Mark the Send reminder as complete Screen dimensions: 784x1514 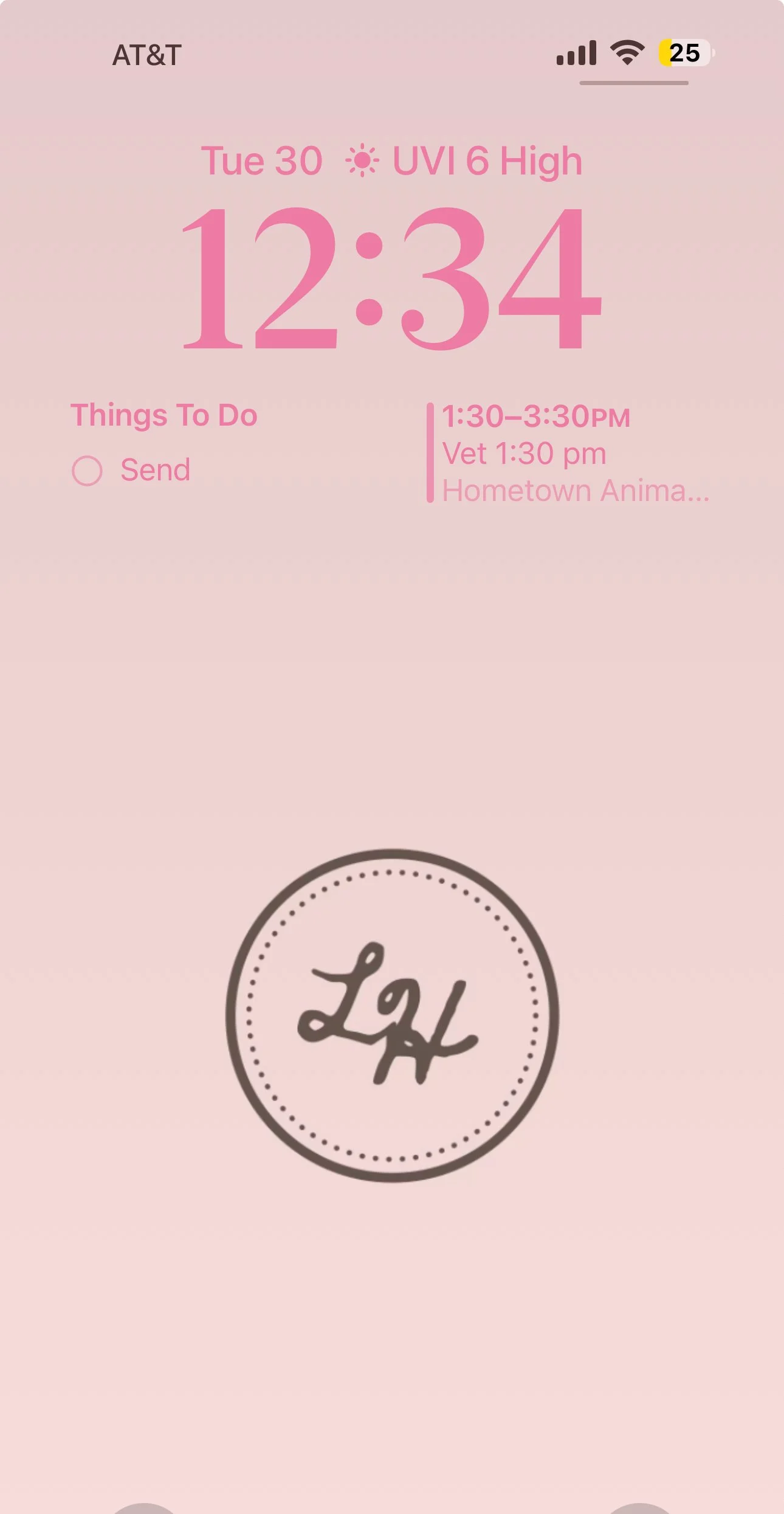click(87, 471)
